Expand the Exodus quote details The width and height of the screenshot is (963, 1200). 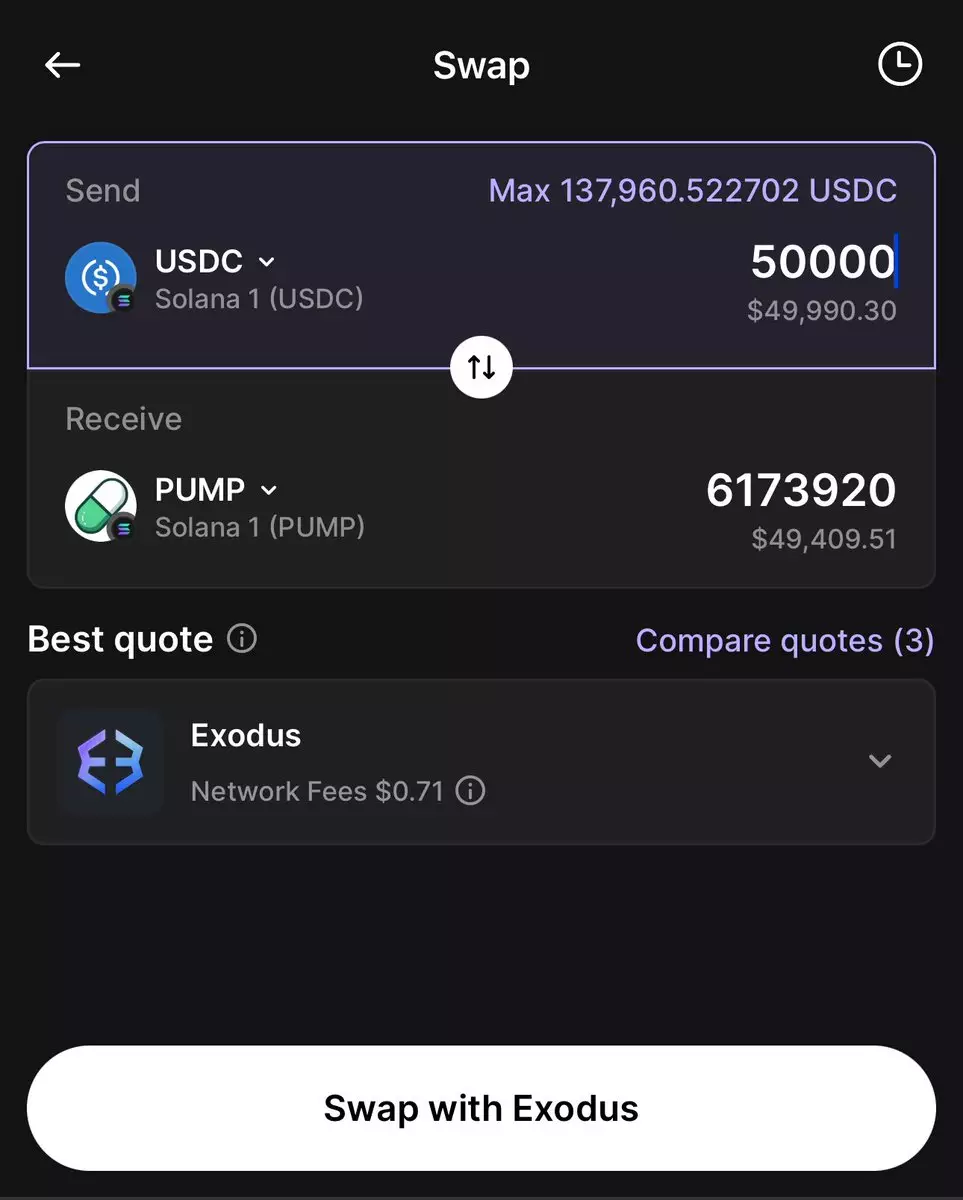[879, 761]
